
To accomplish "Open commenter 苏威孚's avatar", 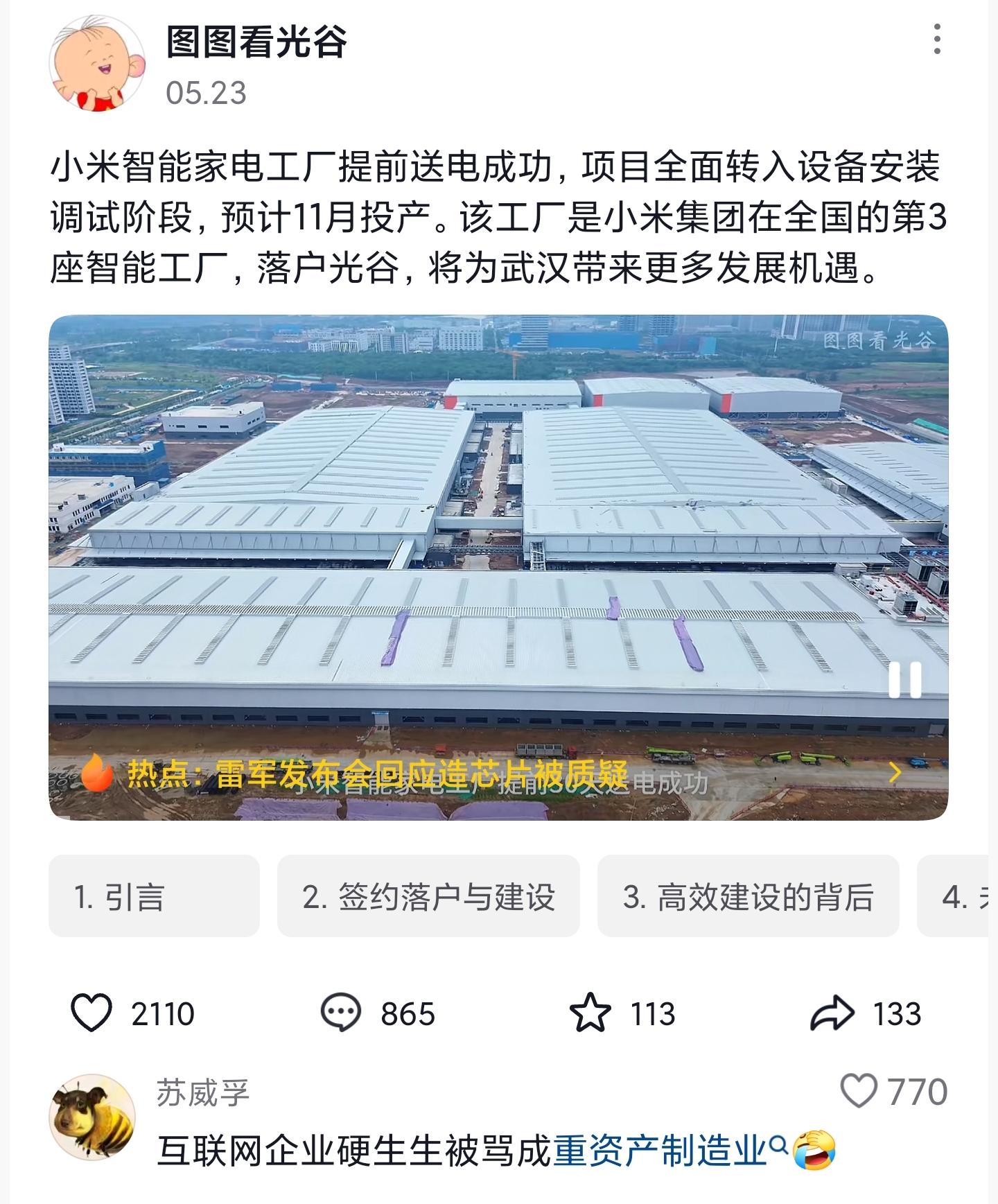I will pyautogui.click(x=92, y=1117).
